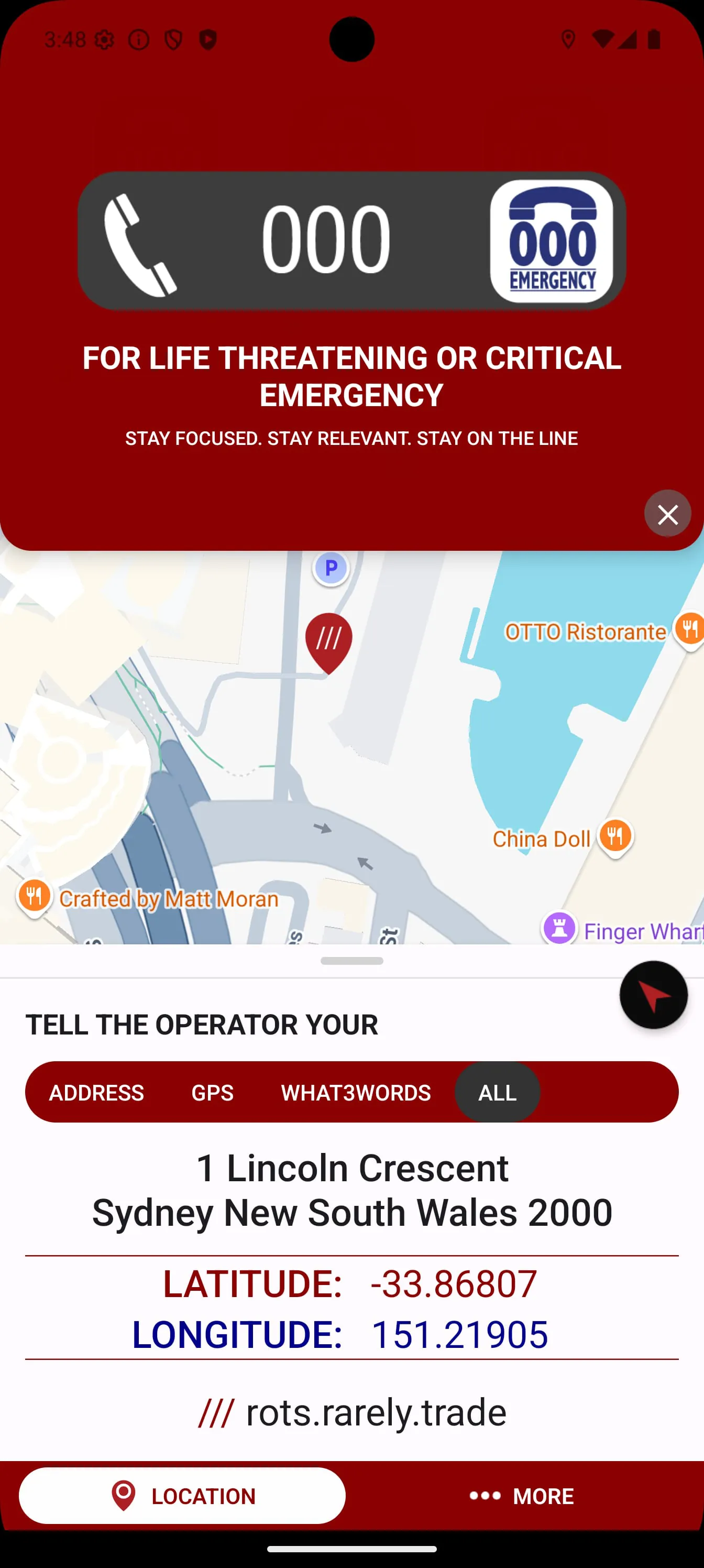Viewport: 704px width, 1568px height.
Task: Open OTTO Ristorante on the map
Action: 688,629
